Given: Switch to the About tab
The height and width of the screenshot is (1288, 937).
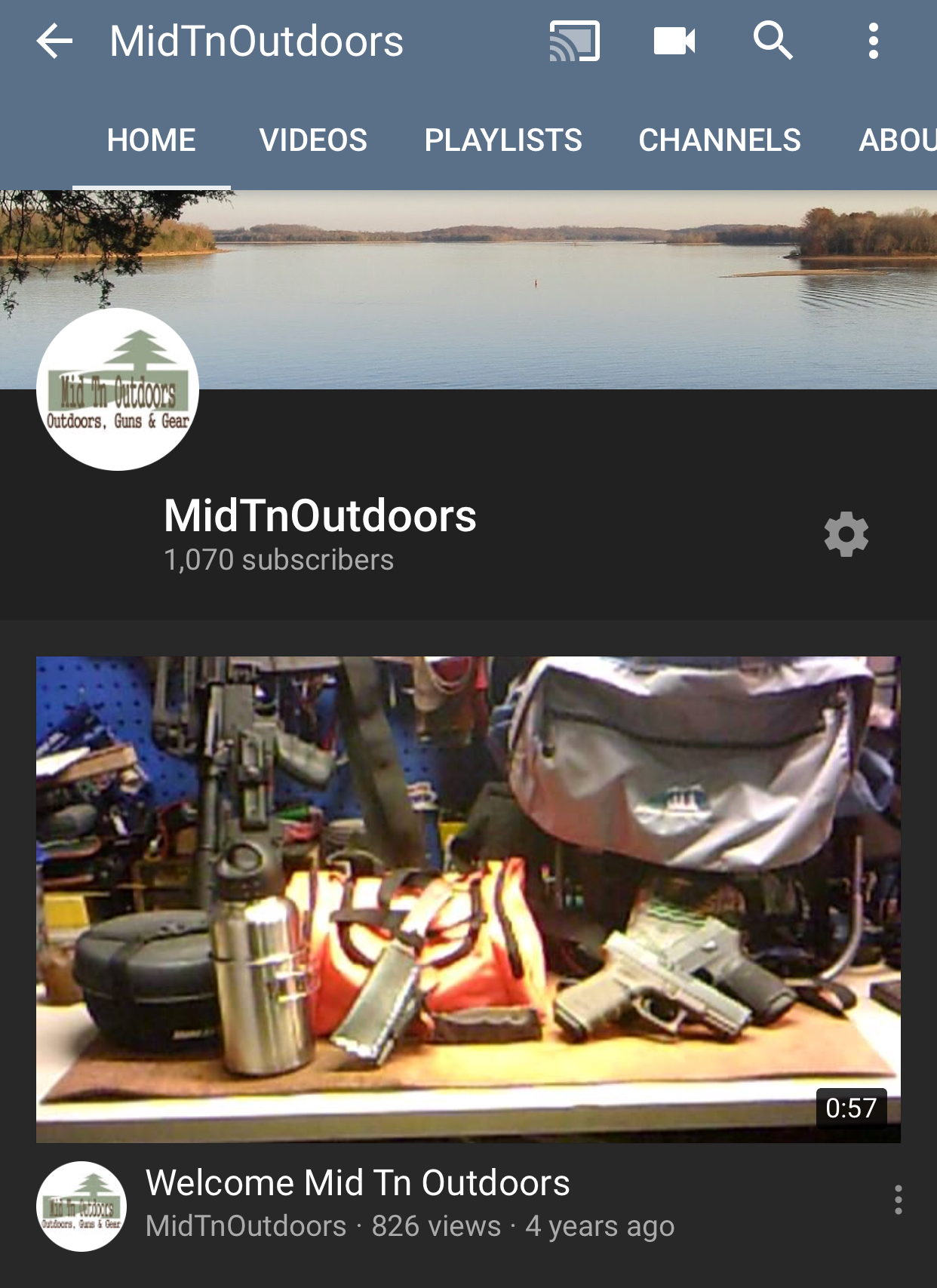Looking at the screenshot, I should (896, 140).
